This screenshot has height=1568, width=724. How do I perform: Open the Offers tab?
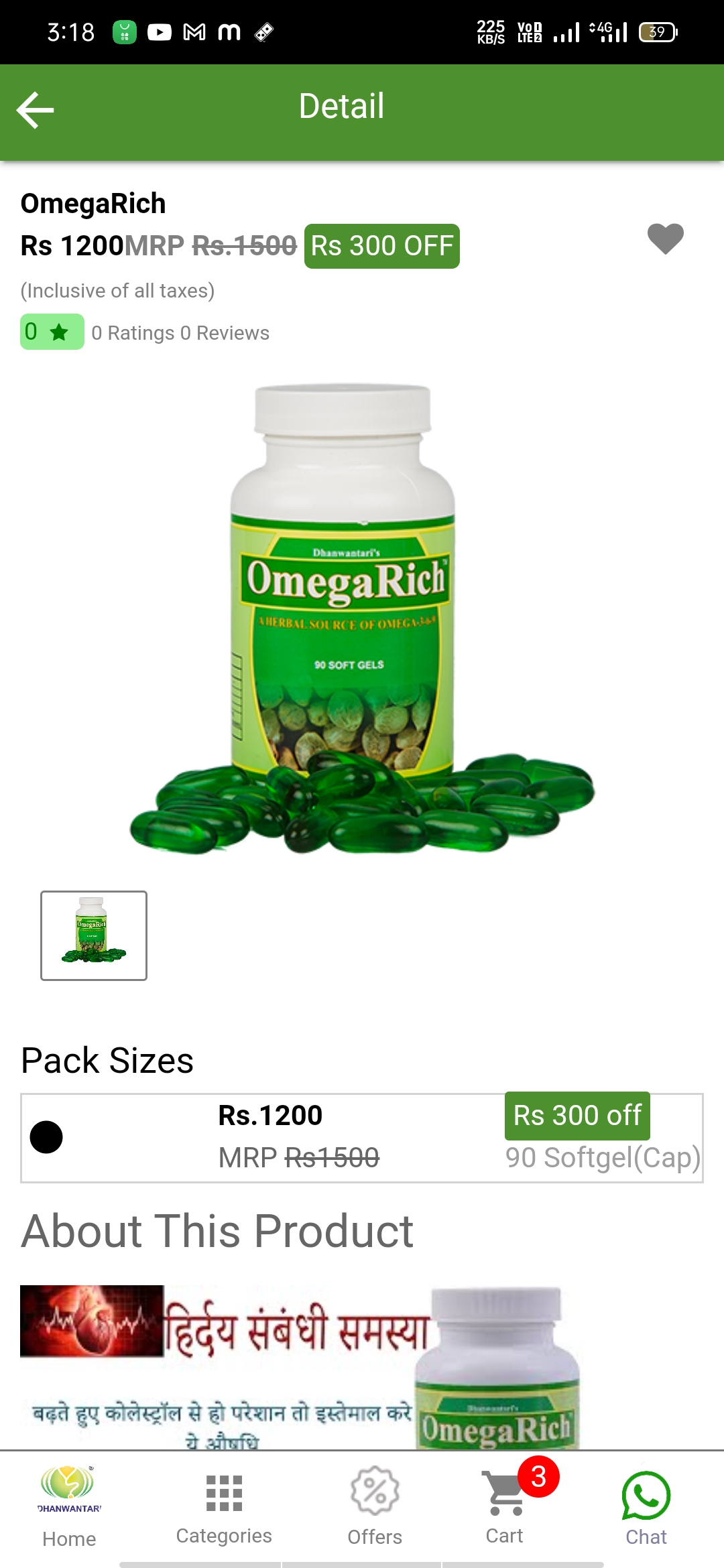click(x=375, y=1507)
